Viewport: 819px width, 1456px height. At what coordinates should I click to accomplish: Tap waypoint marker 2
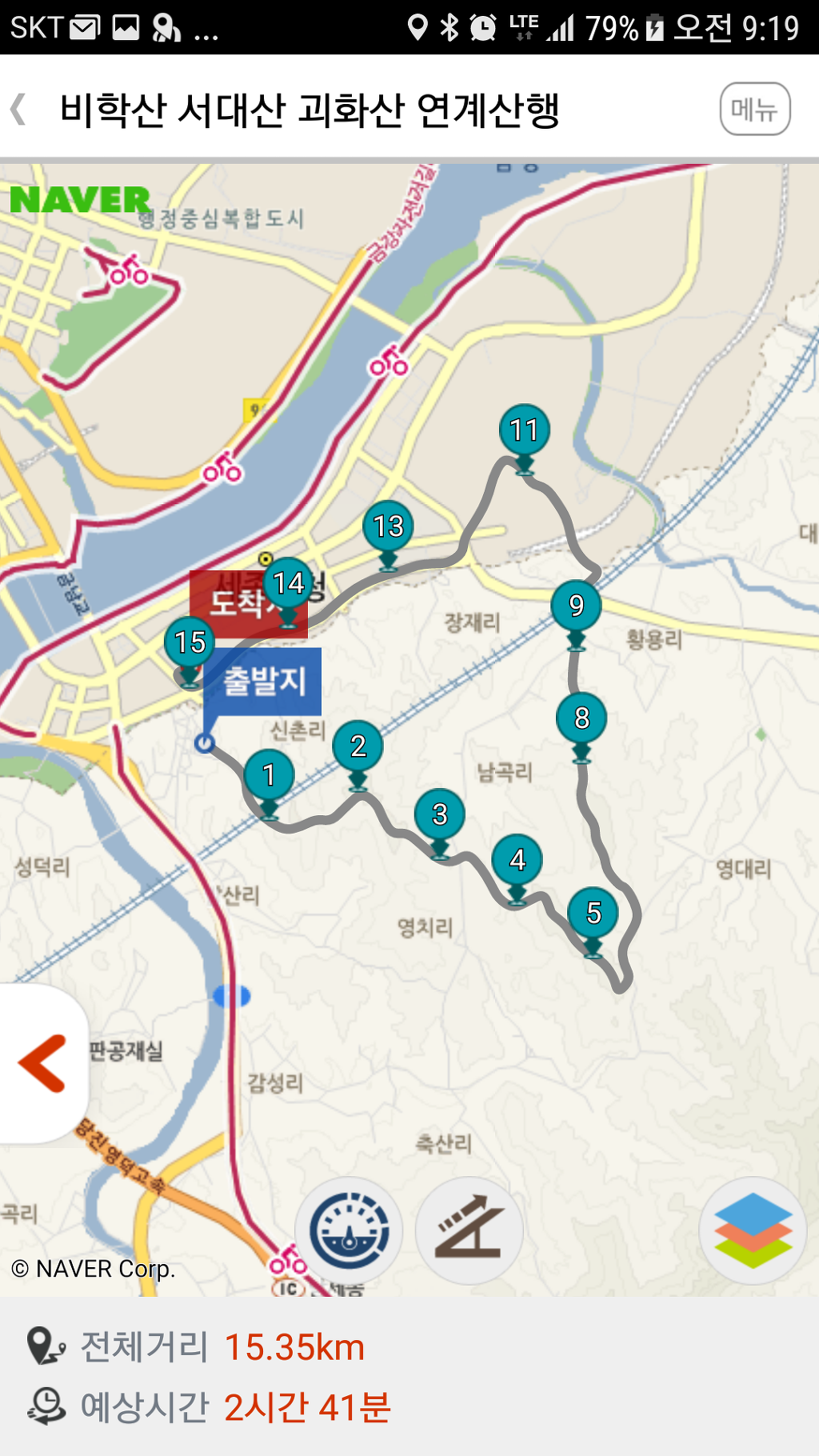click(x=358, y=746)
